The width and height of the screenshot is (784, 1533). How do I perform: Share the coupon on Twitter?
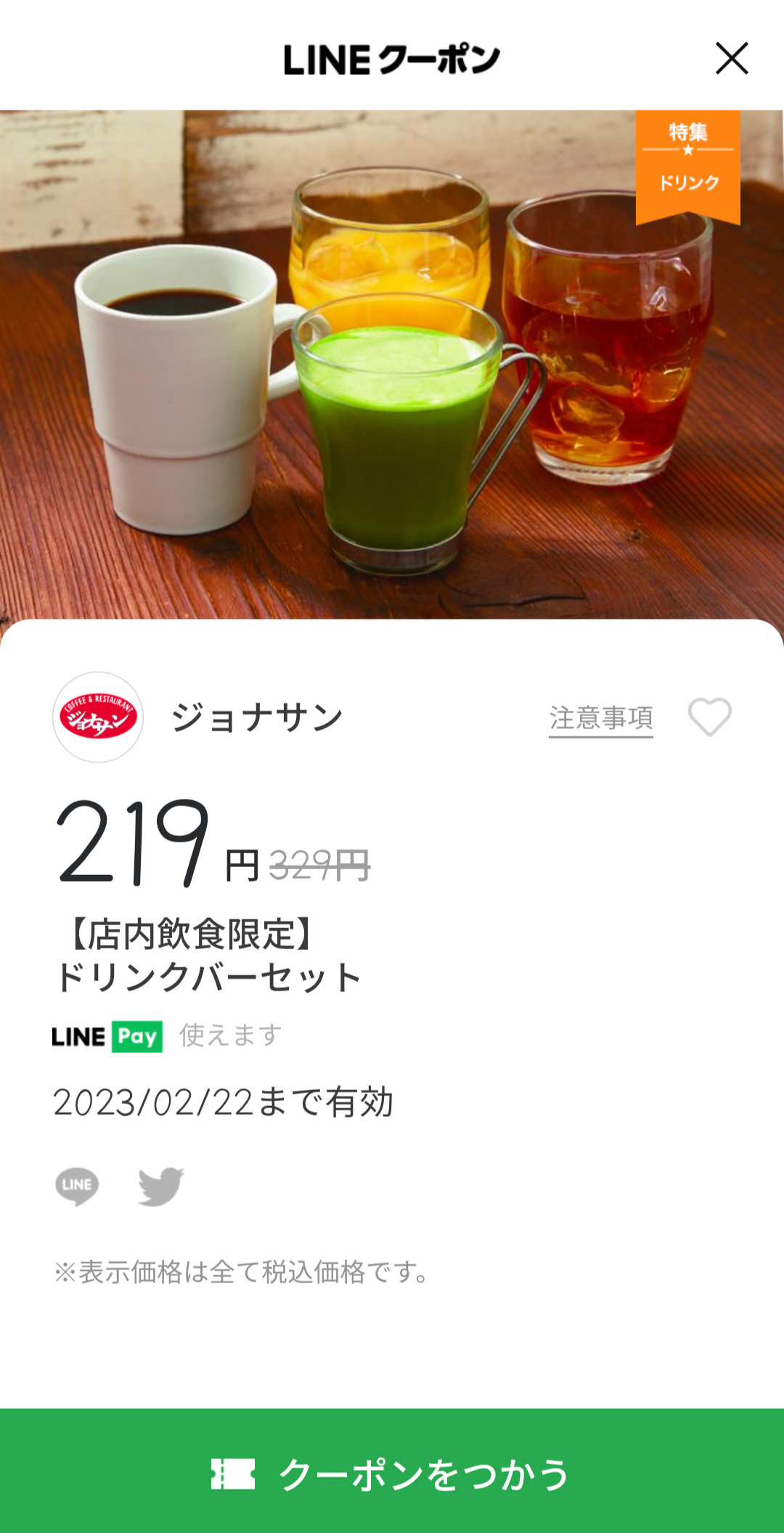pyautogui.click(x=161, y=1186)
